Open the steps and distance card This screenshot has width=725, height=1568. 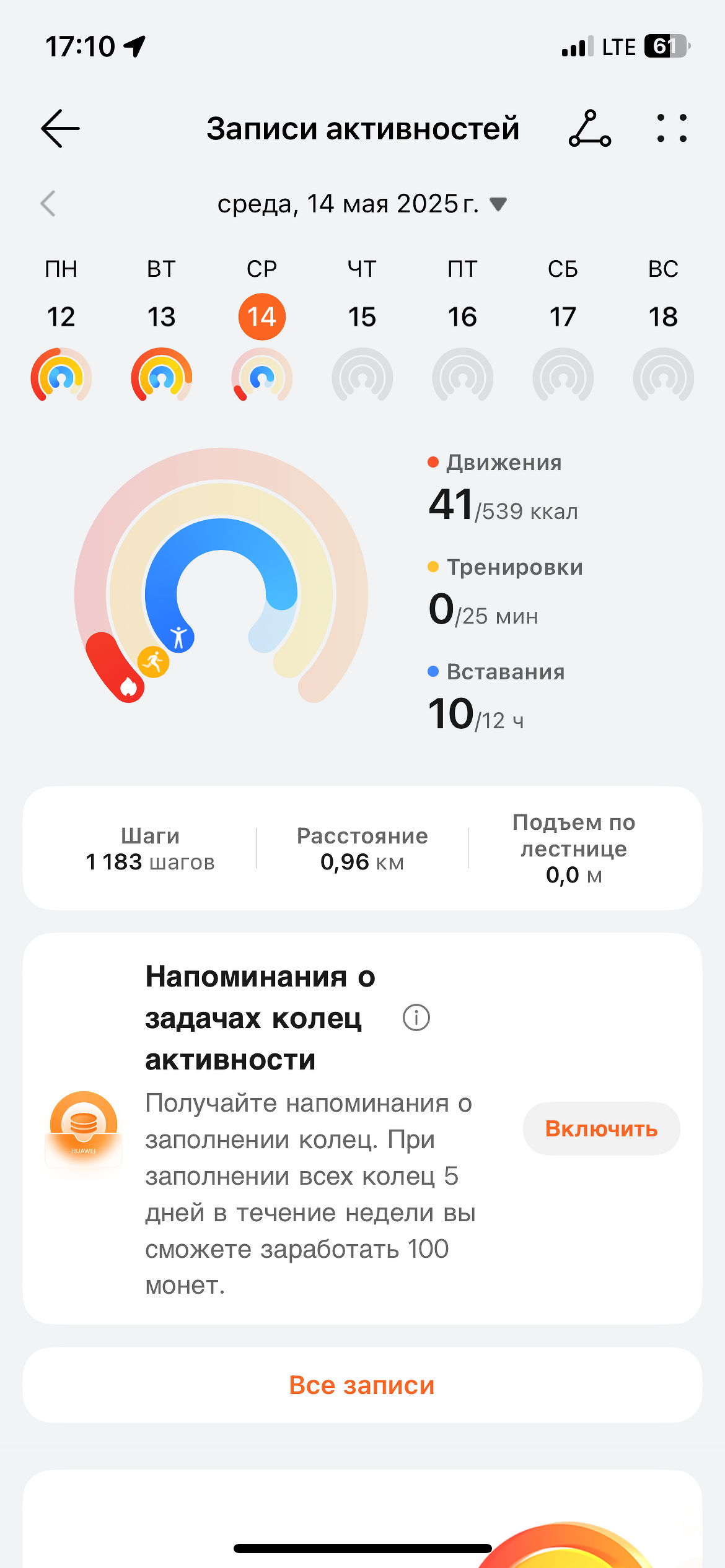362,848
